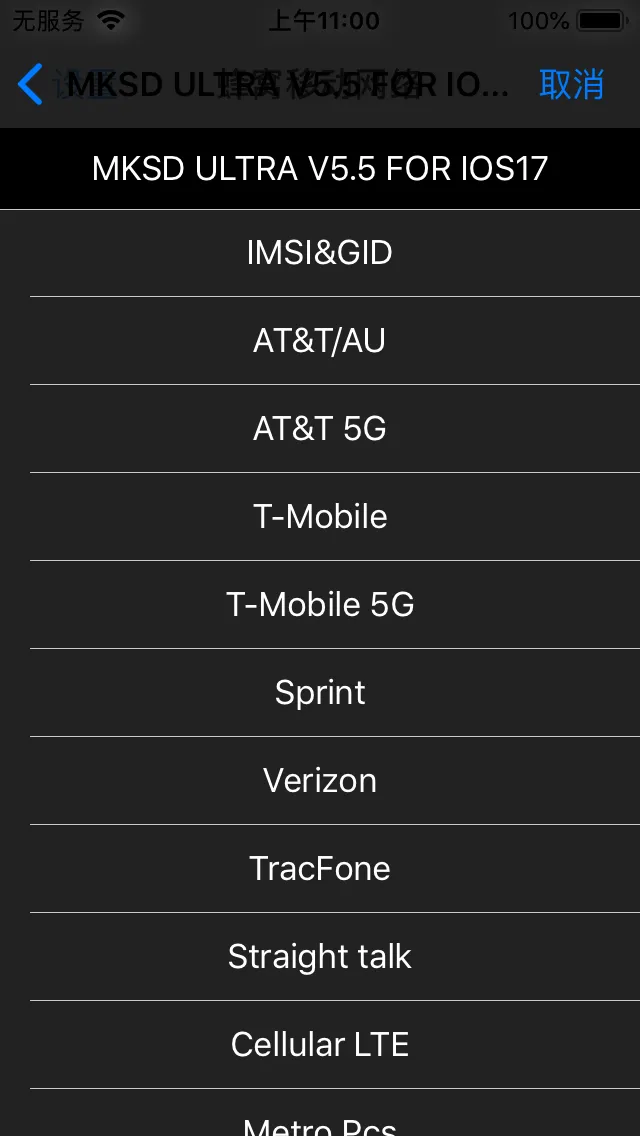Choose the AT&T 5G entry
The height and width of the screenshot is (1136, 640).
tap(320, 429)
